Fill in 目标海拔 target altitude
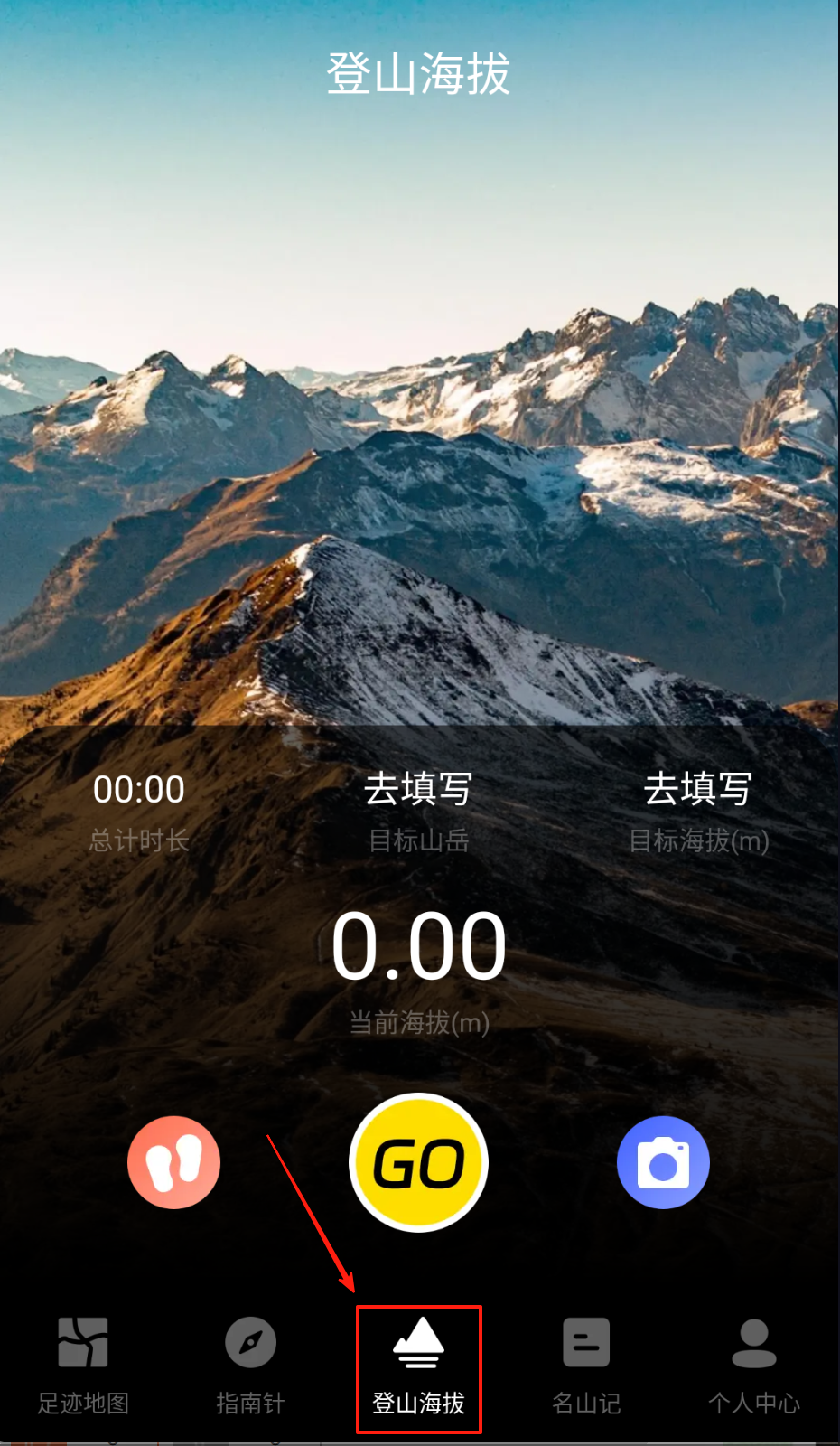 click(x=698, y=790)
